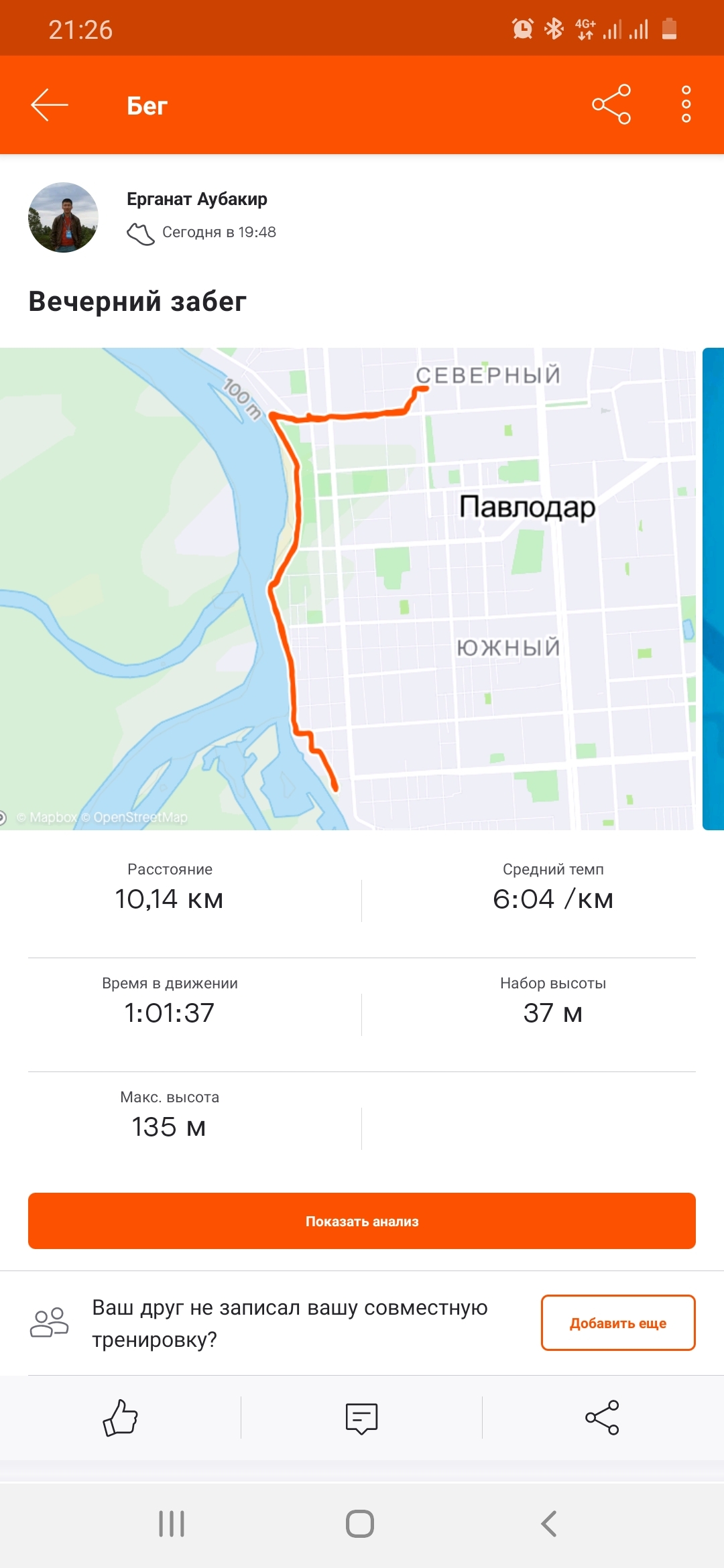Image resolution: width=724 pixels, height=1568 pixels.
Task: Tap the Показать анализ button
Action: (362, 1221)
